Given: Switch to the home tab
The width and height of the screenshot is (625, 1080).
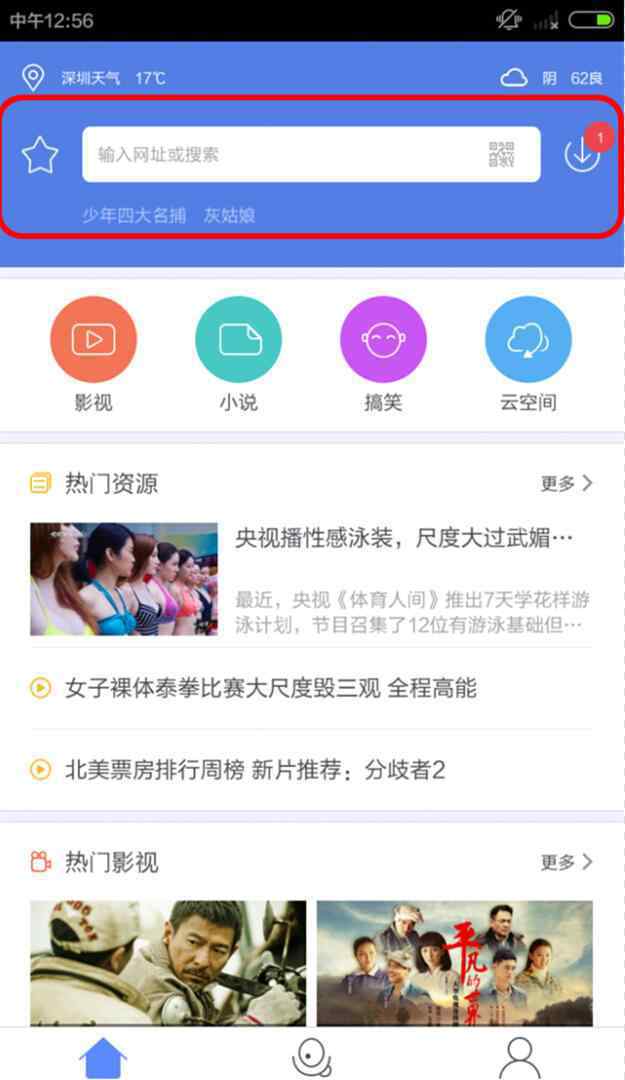Looking at the screenshot, I should click(x=103, y=1057).
